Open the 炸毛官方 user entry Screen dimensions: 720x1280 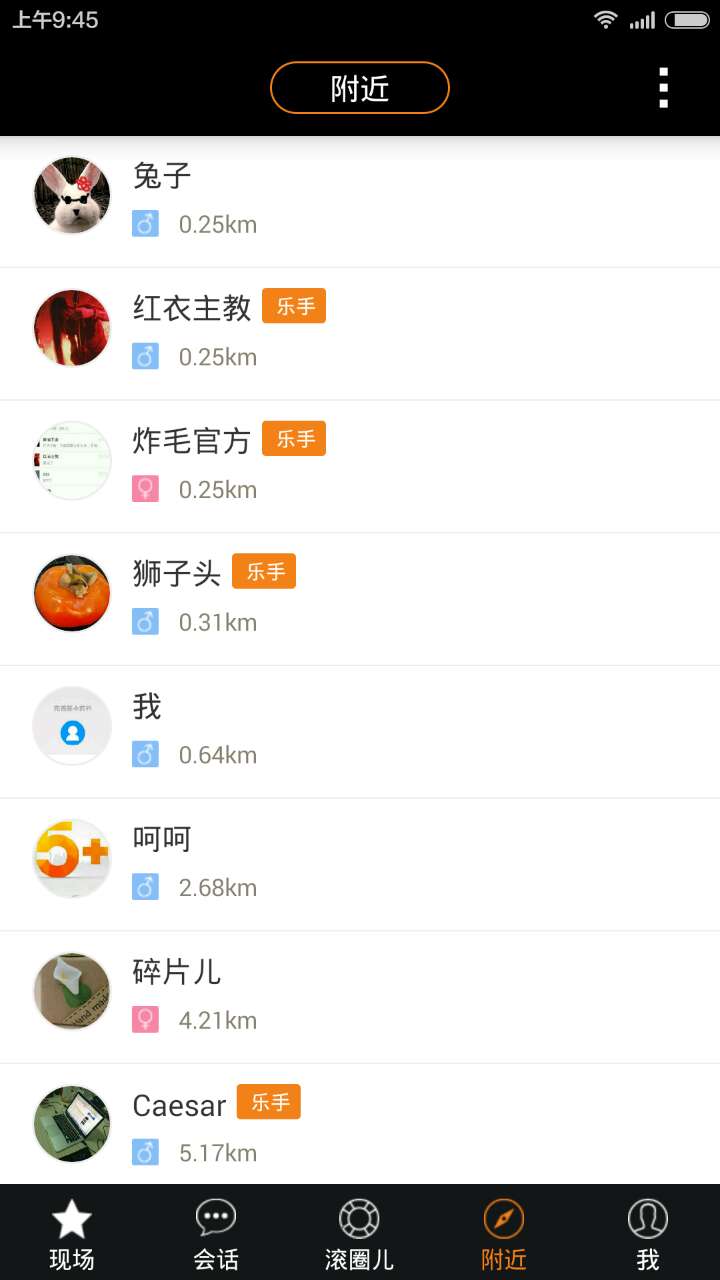point(360,467)
